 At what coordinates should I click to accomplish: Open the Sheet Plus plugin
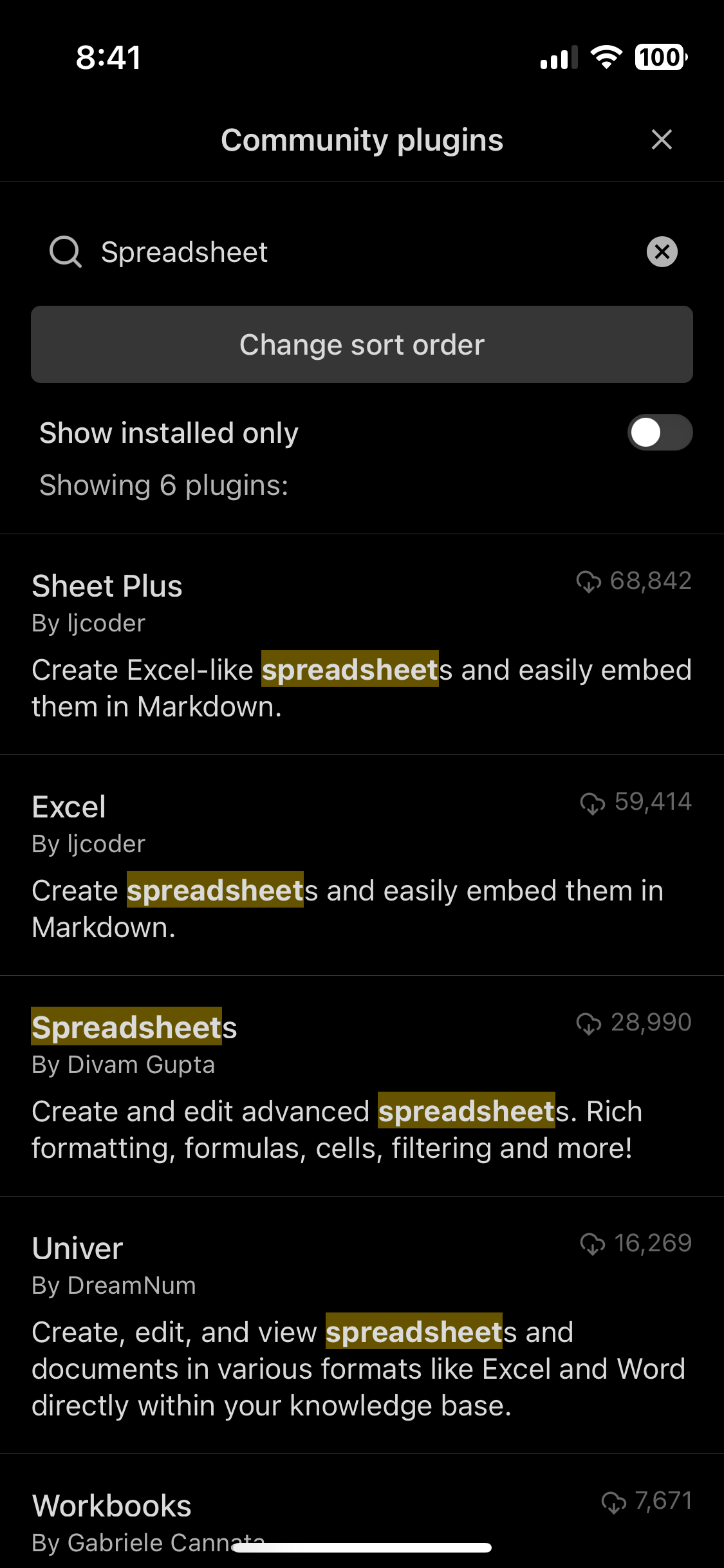[x=360, y=644]
